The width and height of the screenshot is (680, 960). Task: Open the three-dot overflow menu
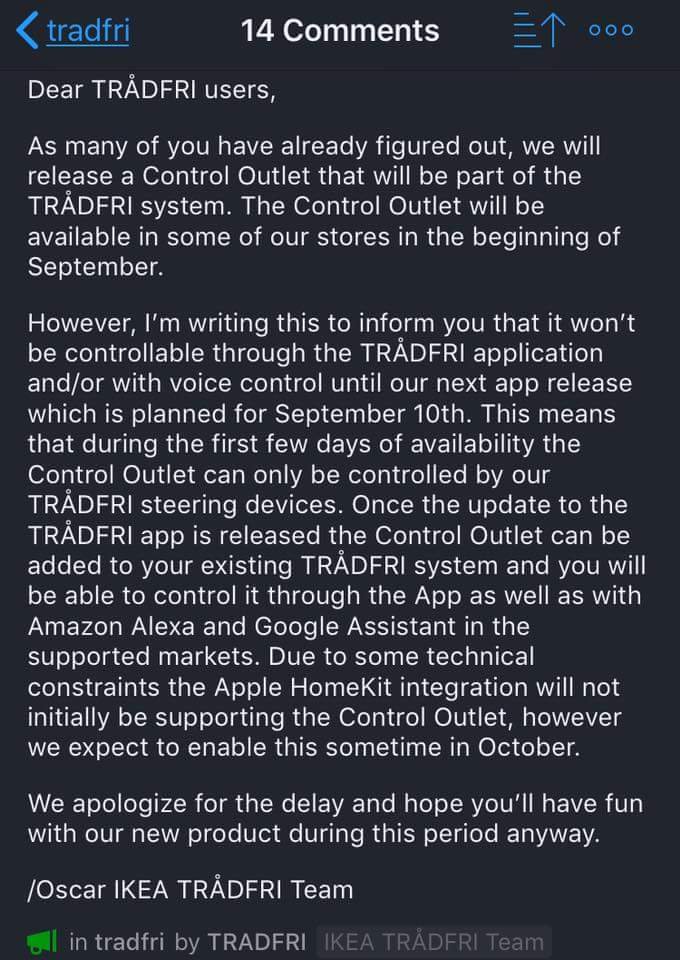tap(611, 30)
